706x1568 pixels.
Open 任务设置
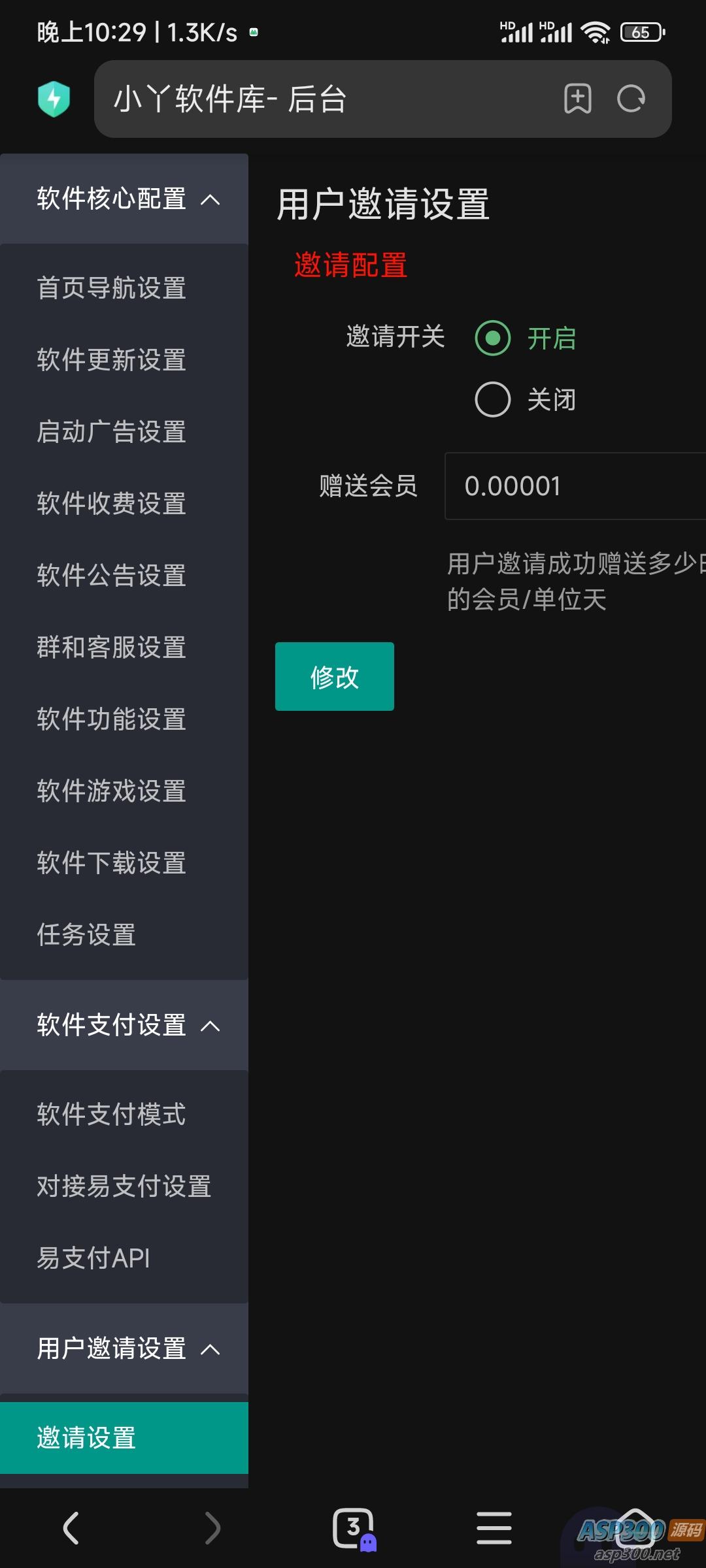click(x=86, y=935)
